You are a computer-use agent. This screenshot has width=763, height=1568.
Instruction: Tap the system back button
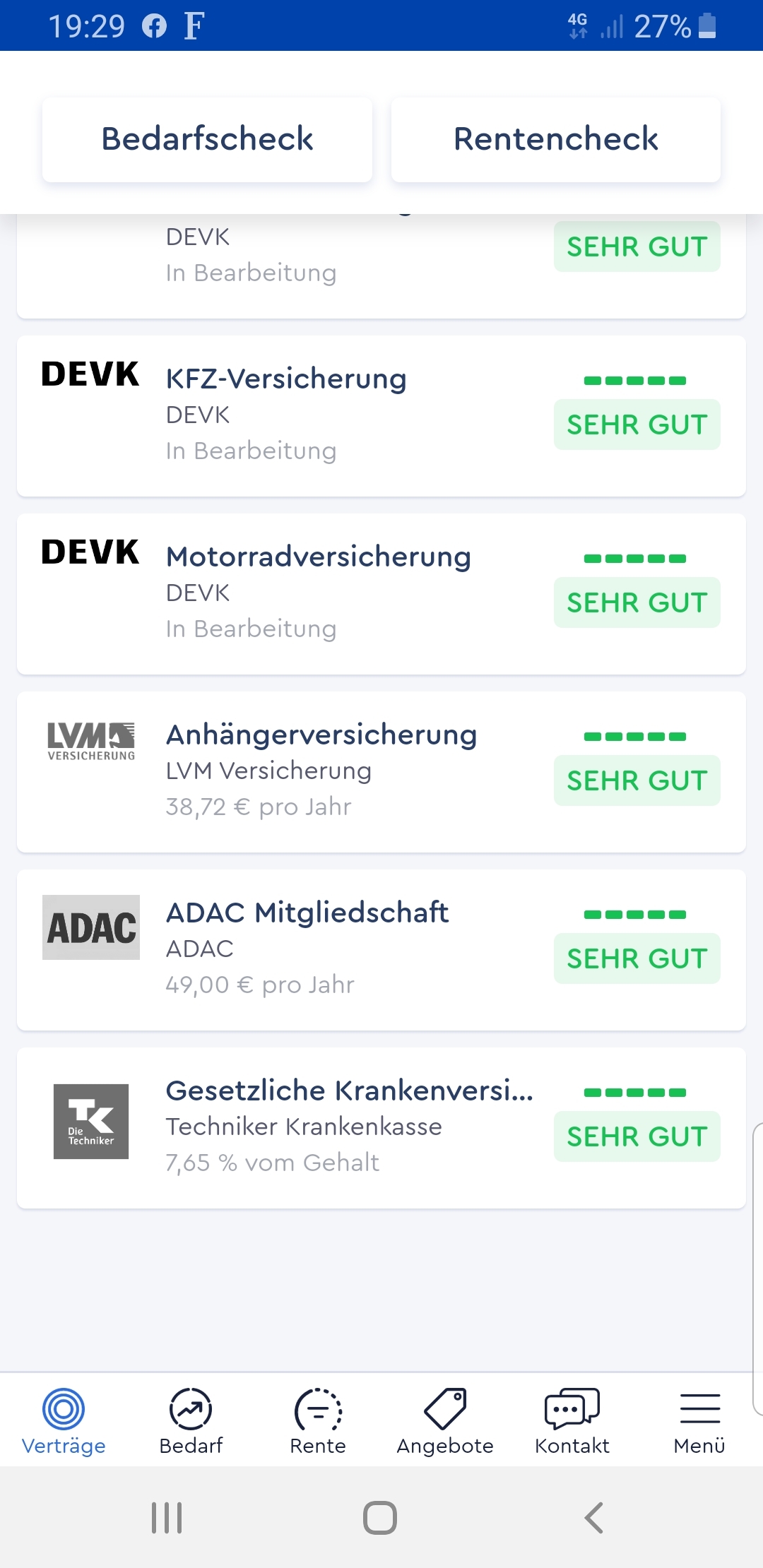point(594,1517)
